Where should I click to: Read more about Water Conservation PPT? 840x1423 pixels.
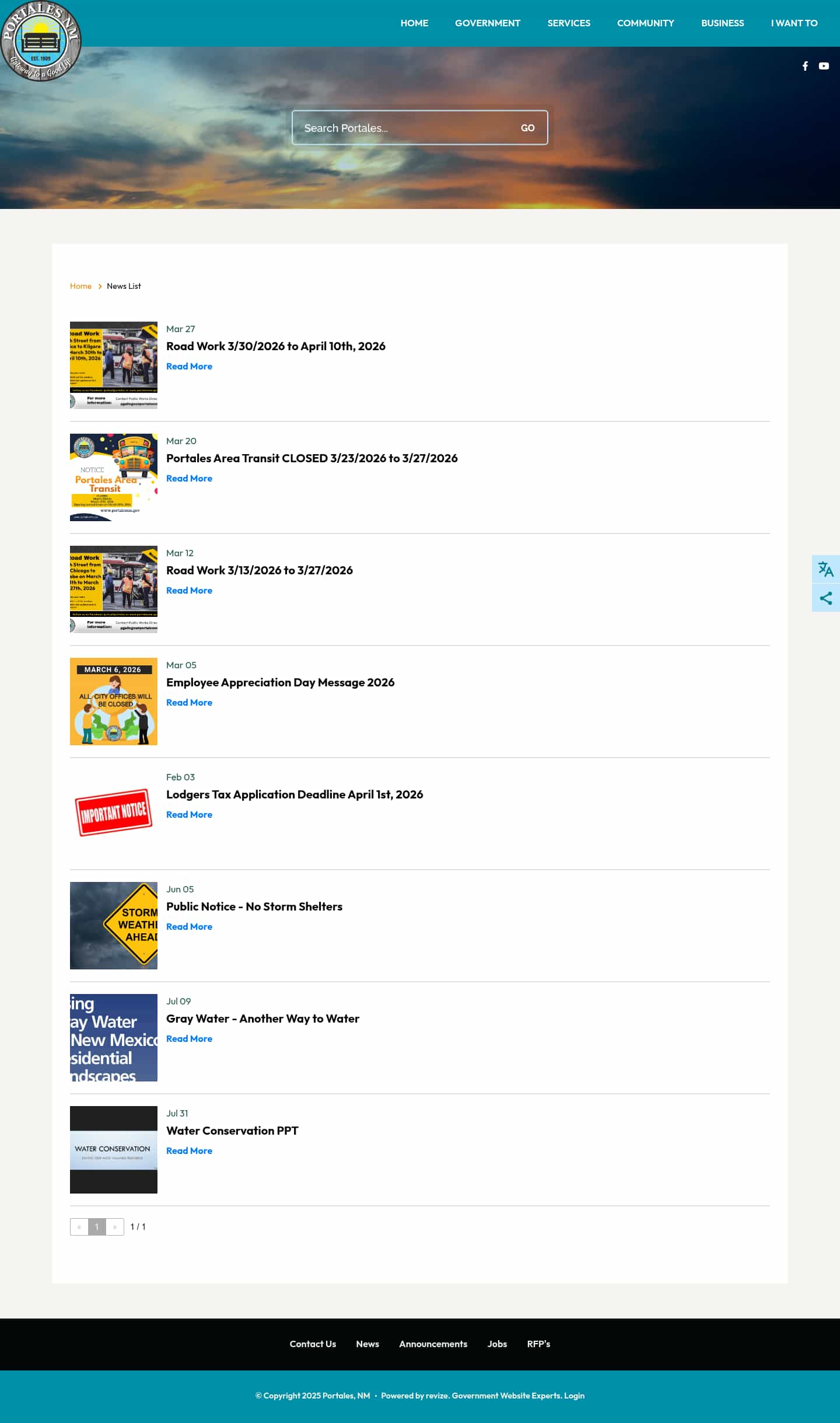click(189, 1151)
